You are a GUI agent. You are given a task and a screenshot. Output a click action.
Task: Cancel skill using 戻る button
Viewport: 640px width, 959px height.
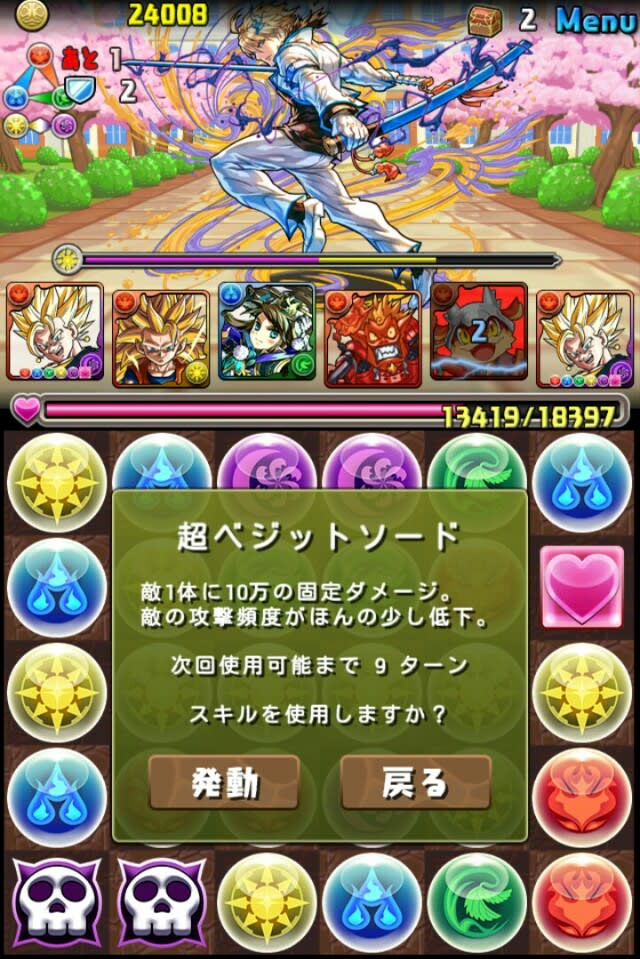415,782
